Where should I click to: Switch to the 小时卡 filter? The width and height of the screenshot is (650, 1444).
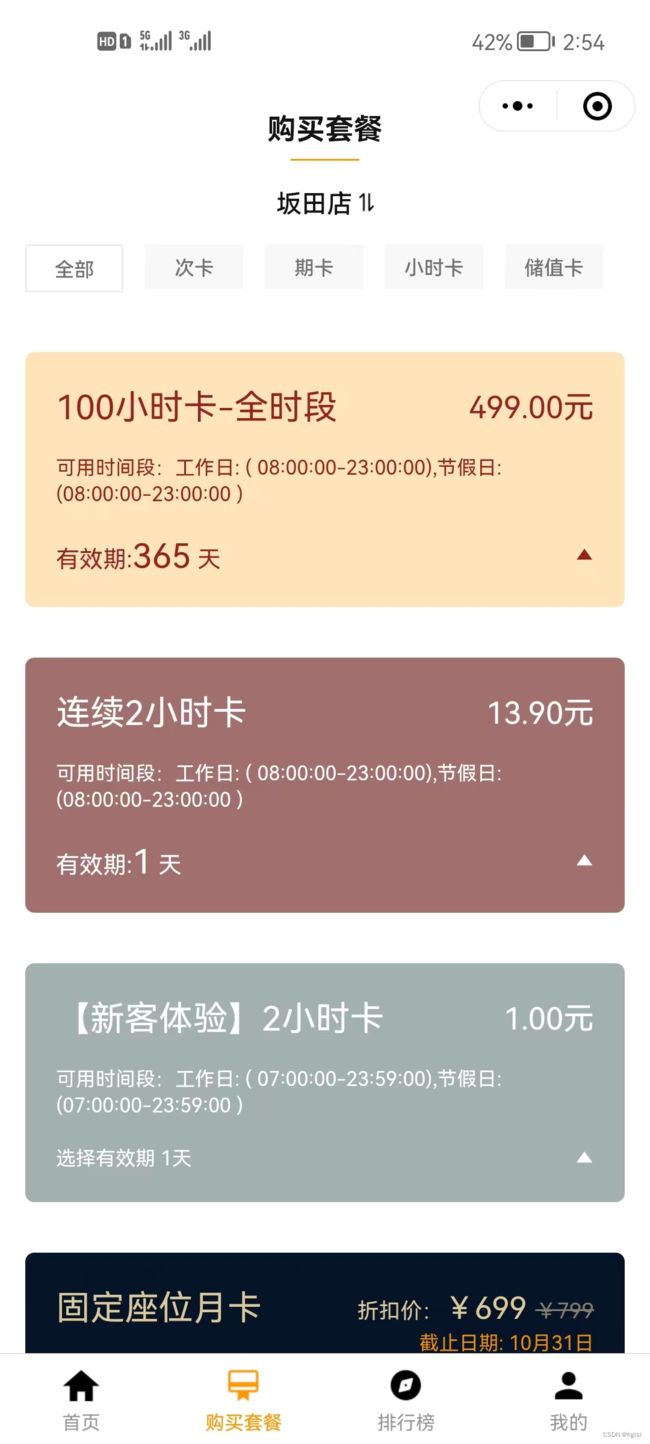click(x=434, y=267)
